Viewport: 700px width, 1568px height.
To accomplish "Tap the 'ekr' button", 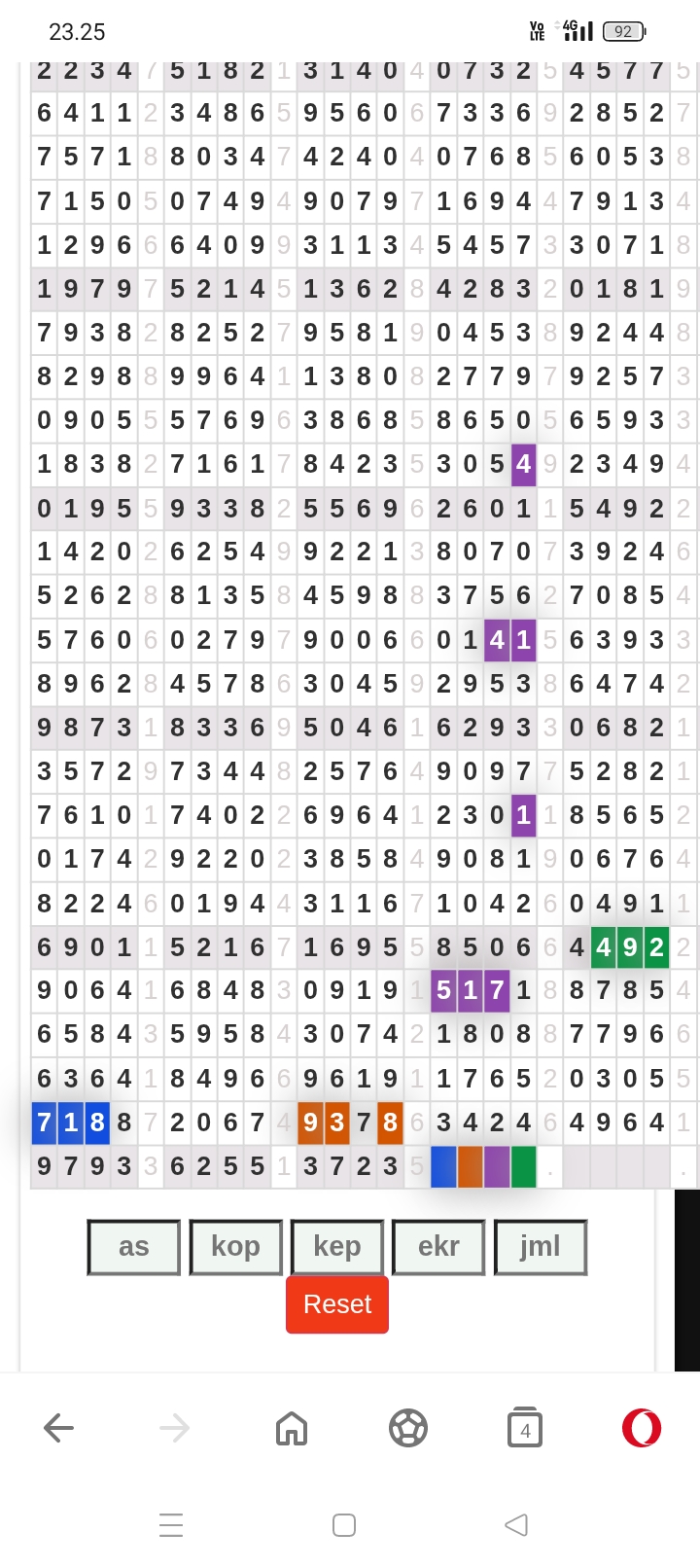I will click(438, 1247).
